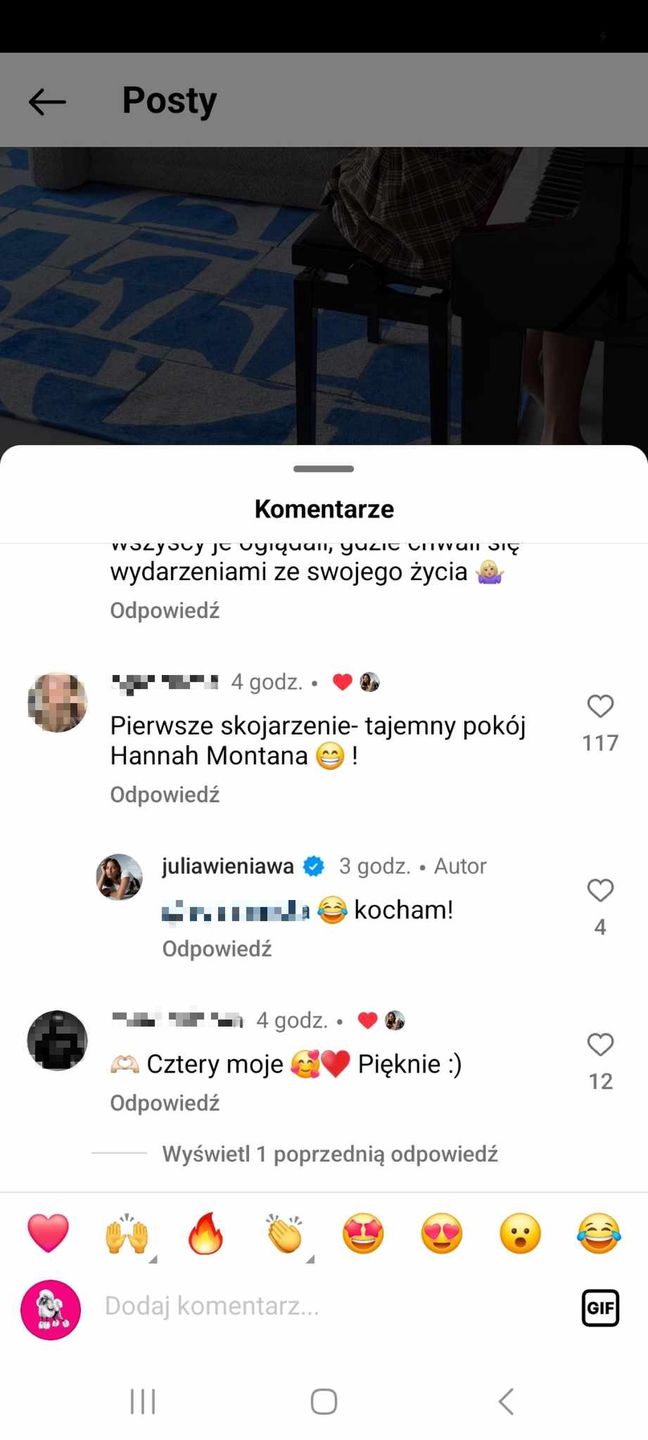Insert the red heart emoji reaction
Viewport: 648px width, 1440px height.
pos(48,1234)
